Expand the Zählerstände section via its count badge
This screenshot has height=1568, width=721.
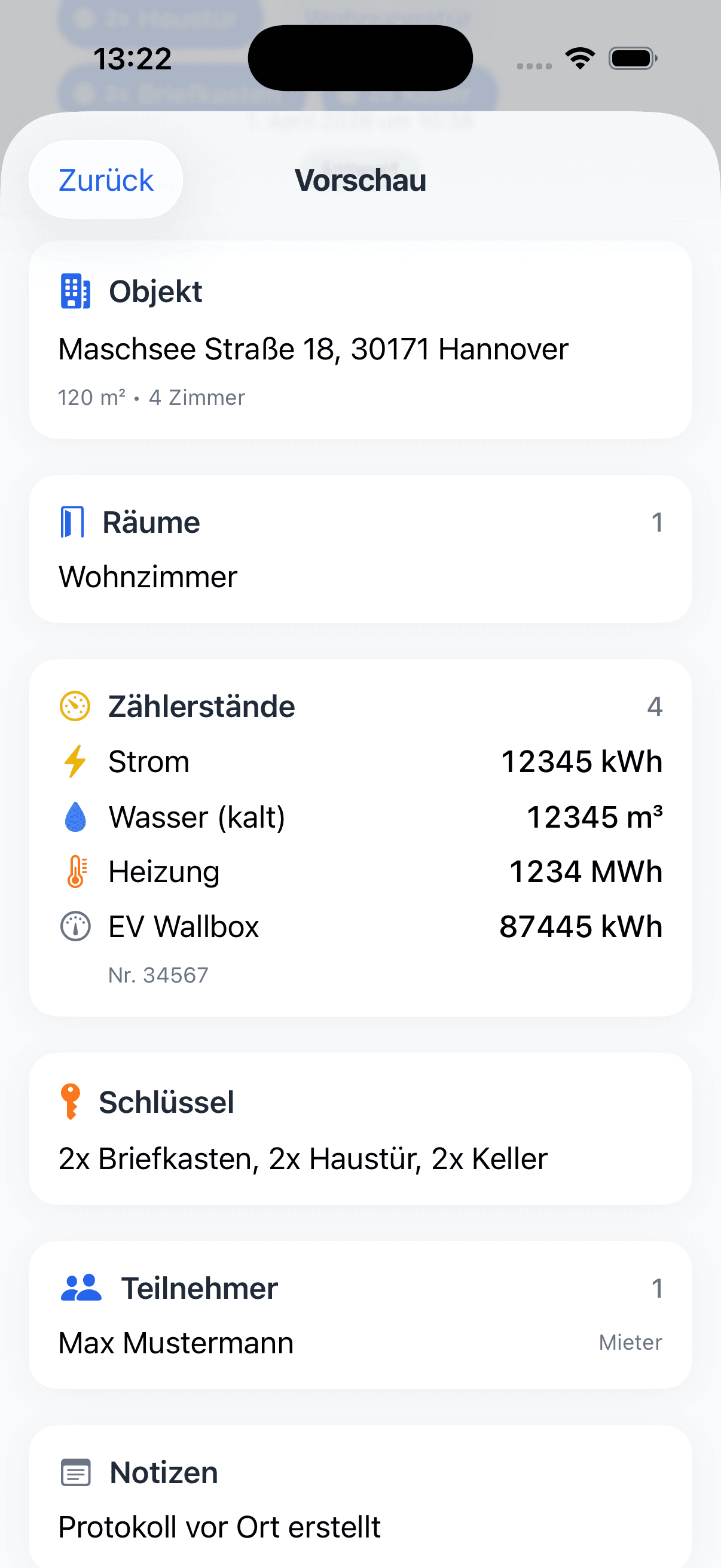click(x=656, y=706)
